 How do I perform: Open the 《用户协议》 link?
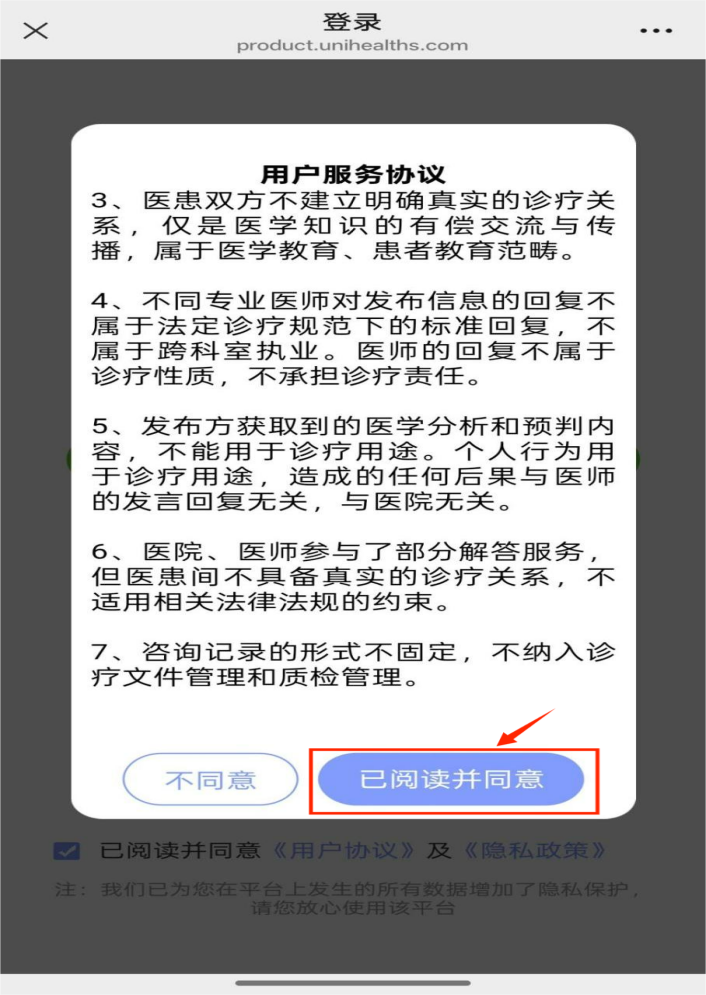coord(345,851)
